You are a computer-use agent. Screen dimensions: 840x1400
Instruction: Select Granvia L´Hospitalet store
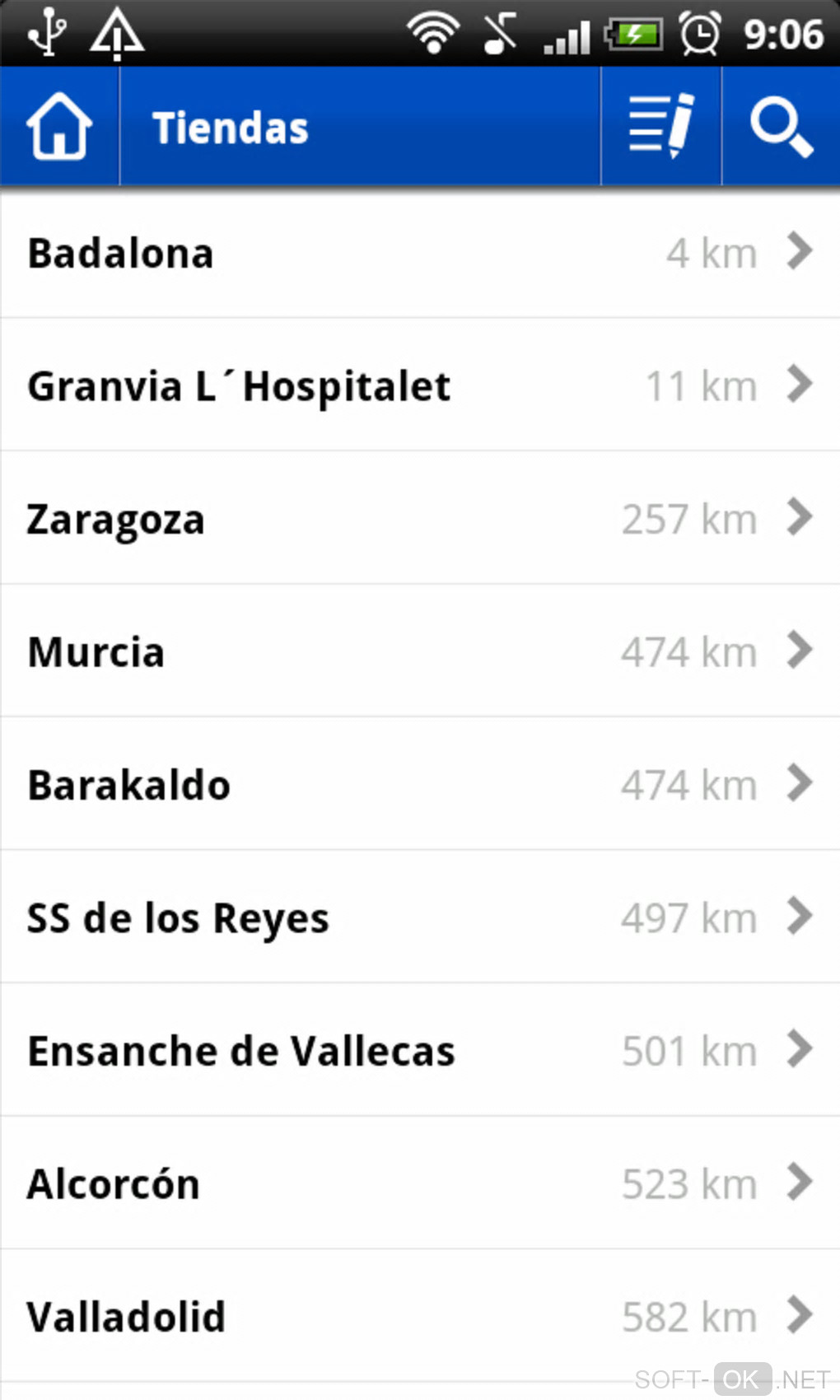420,385
